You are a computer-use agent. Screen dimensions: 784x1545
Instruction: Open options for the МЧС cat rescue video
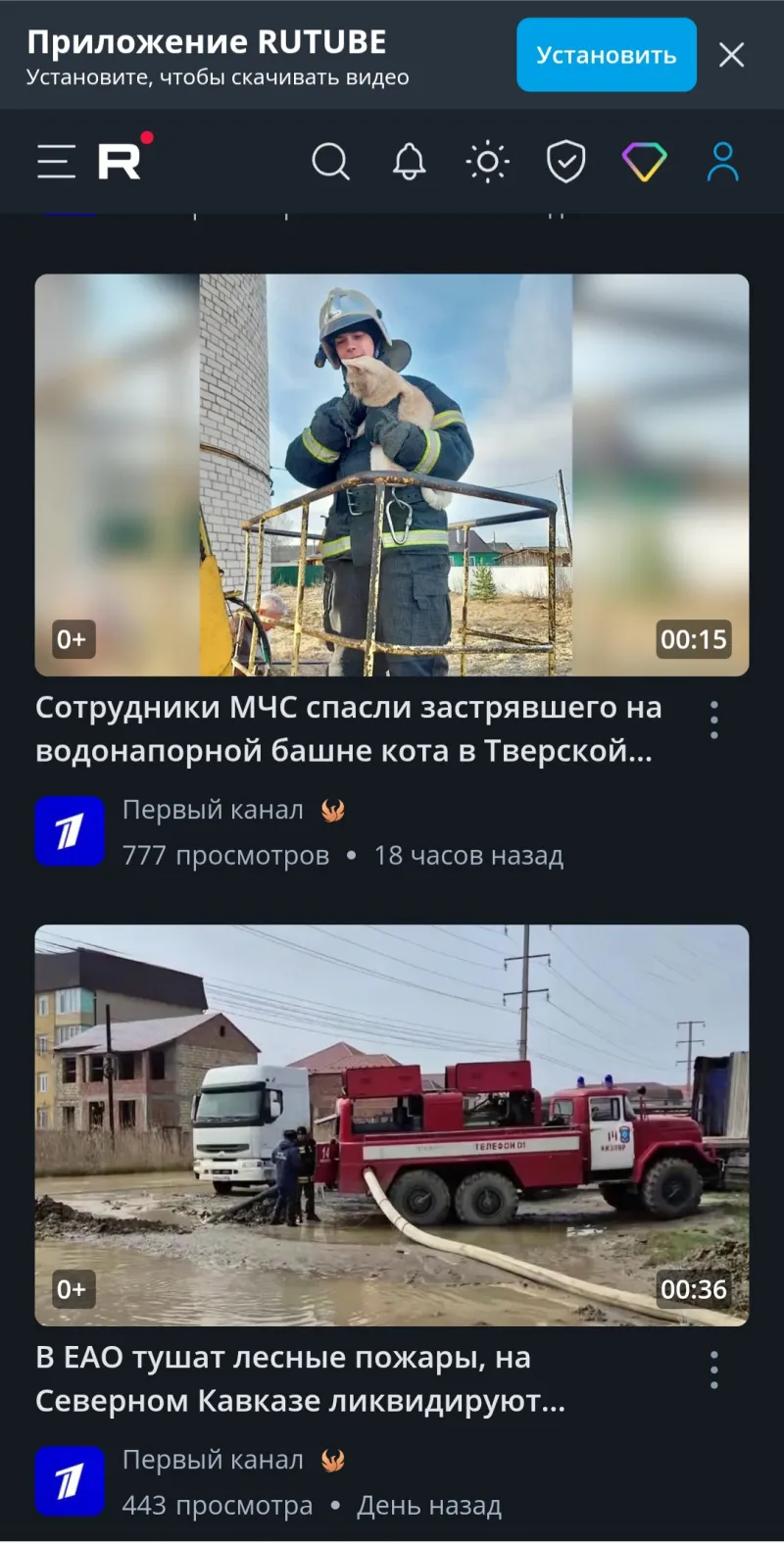pos(714,720)
